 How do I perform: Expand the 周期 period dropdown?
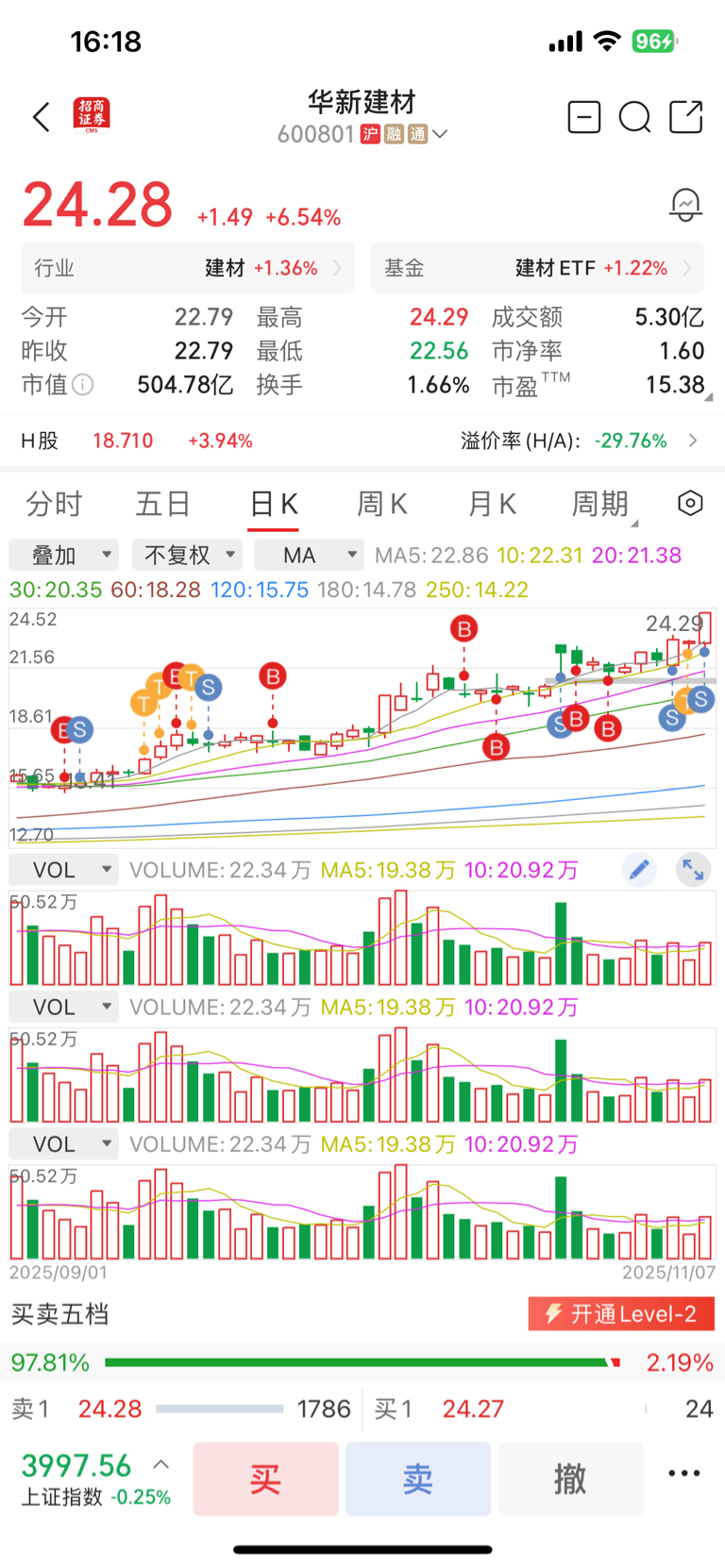point(601,504)
